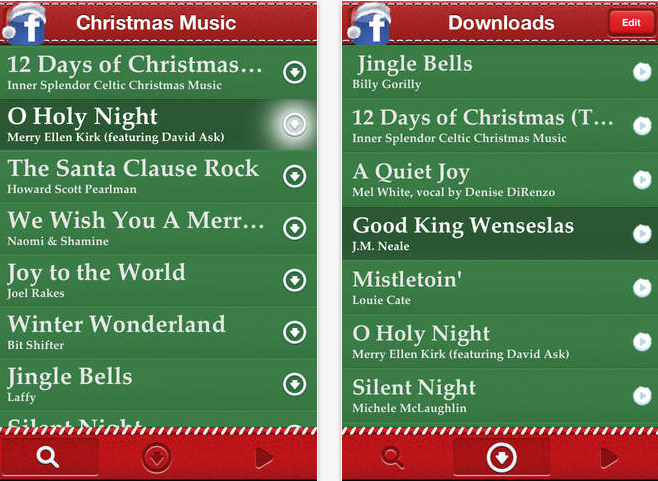The image size is (658, 481).
Task: Play Mistletoin' by Louie Cate
Action: [x=640, y=288]
